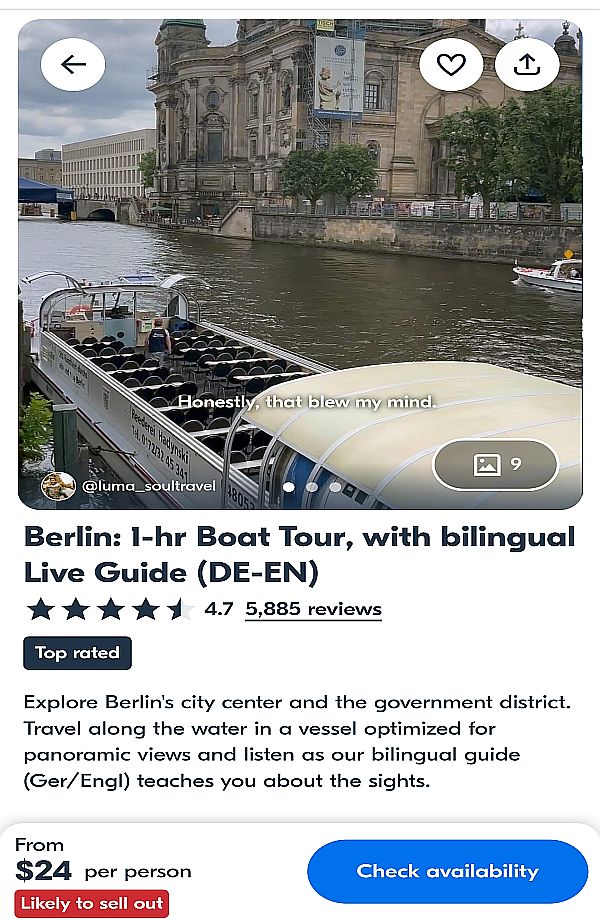Save this tour to wishlist

(x=451, y=65)
